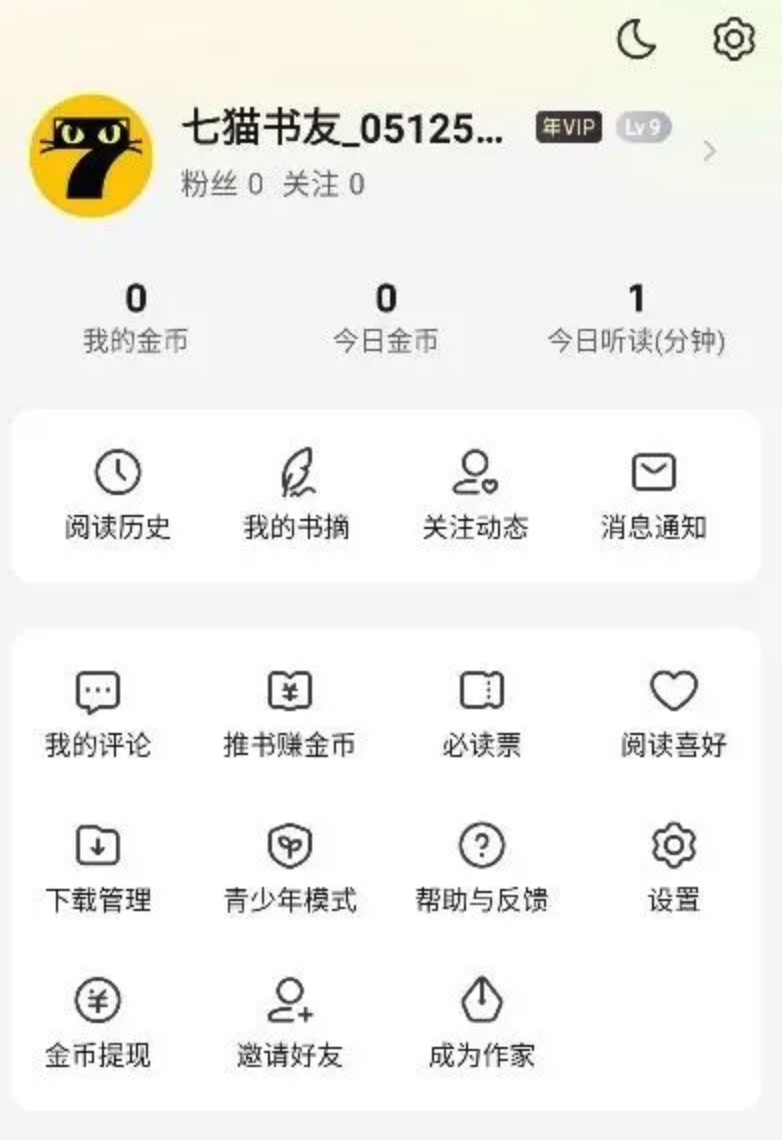The image size is (782, 1140).
Task: Select 成为作家 to become an author
Action: [482, 1022]
